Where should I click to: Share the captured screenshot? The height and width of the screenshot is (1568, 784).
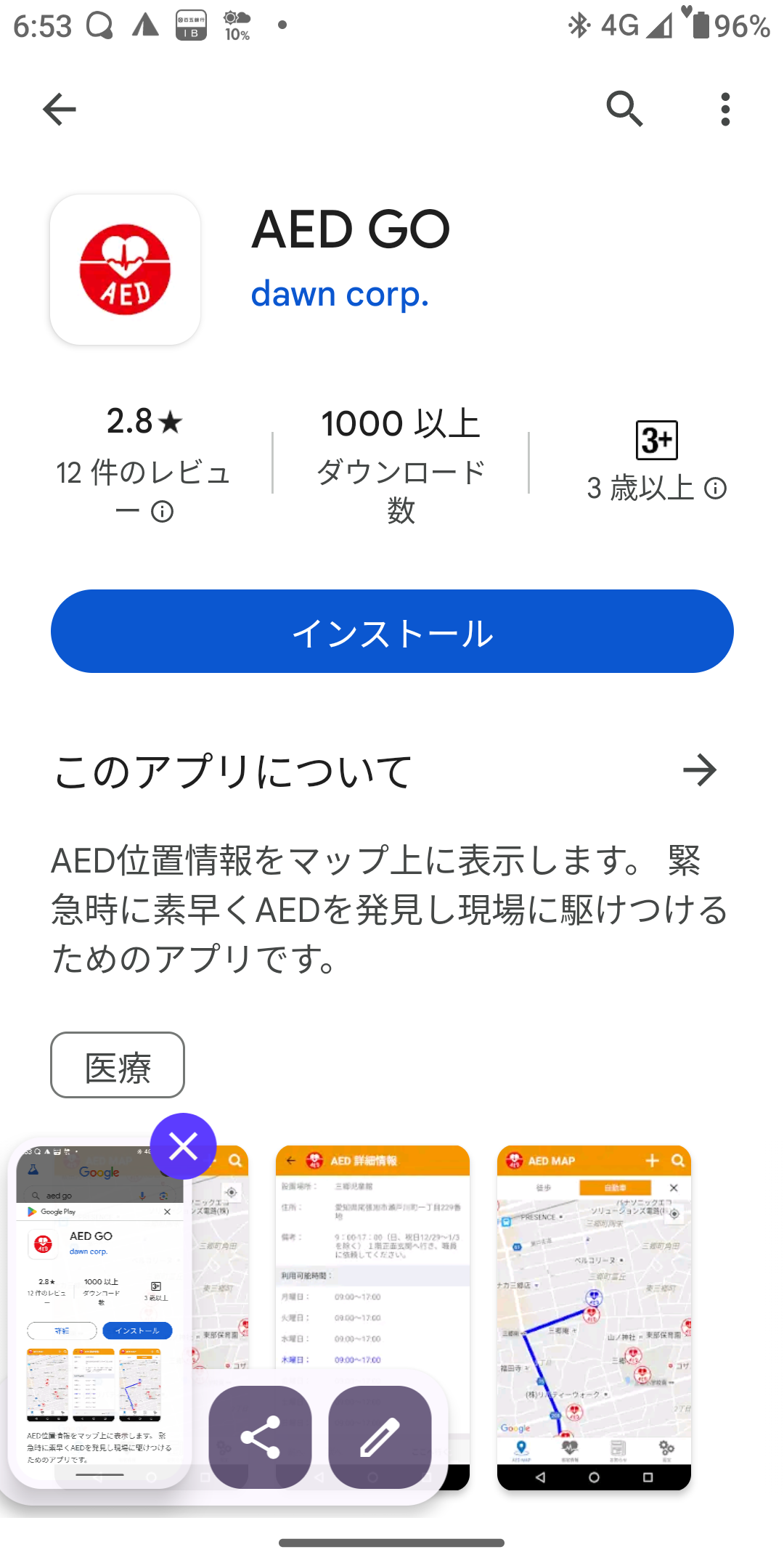pyautogui.click(x=260, y=1437)
